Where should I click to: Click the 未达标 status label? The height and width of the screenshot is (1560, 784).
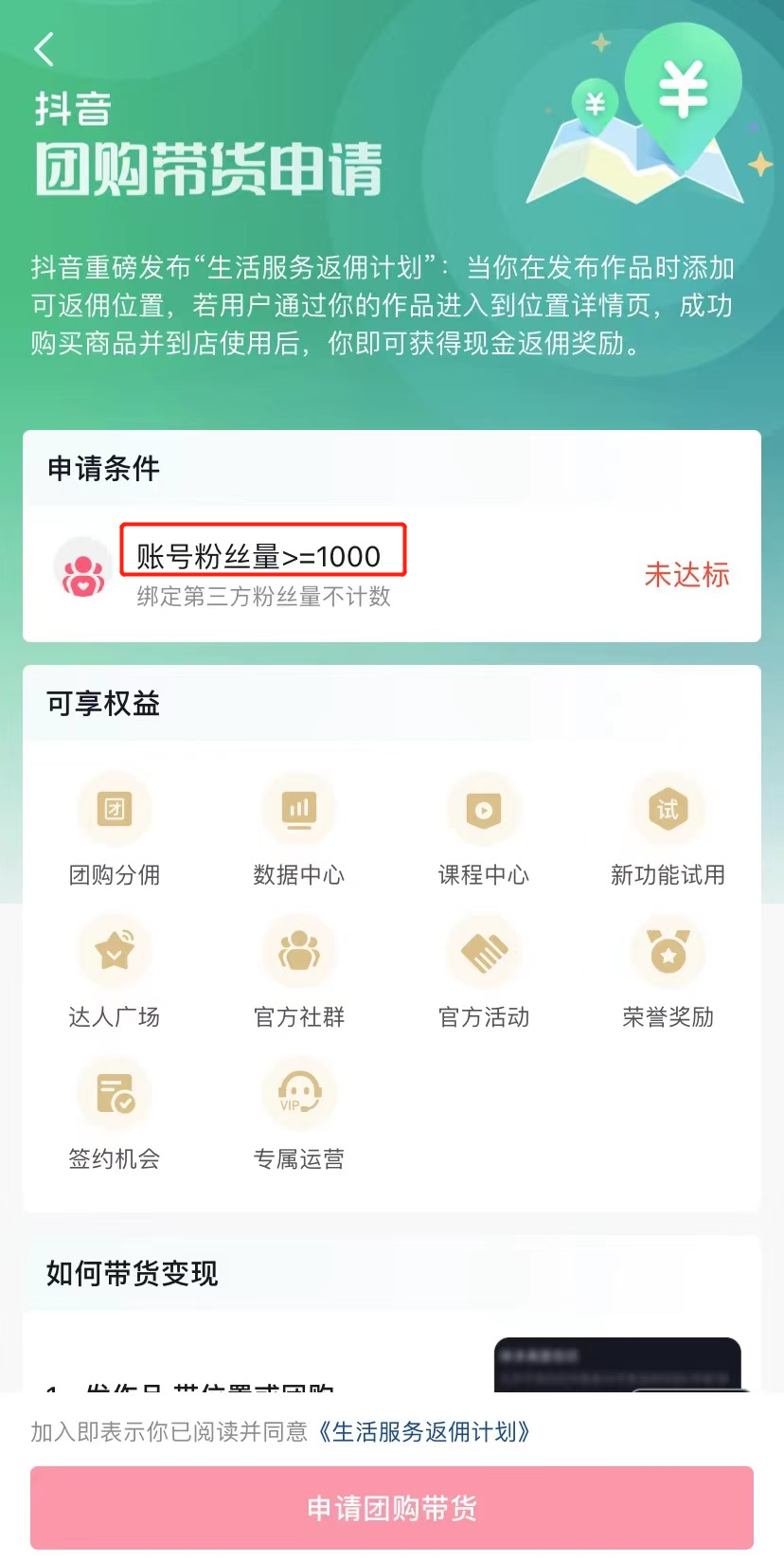[686, 576]
